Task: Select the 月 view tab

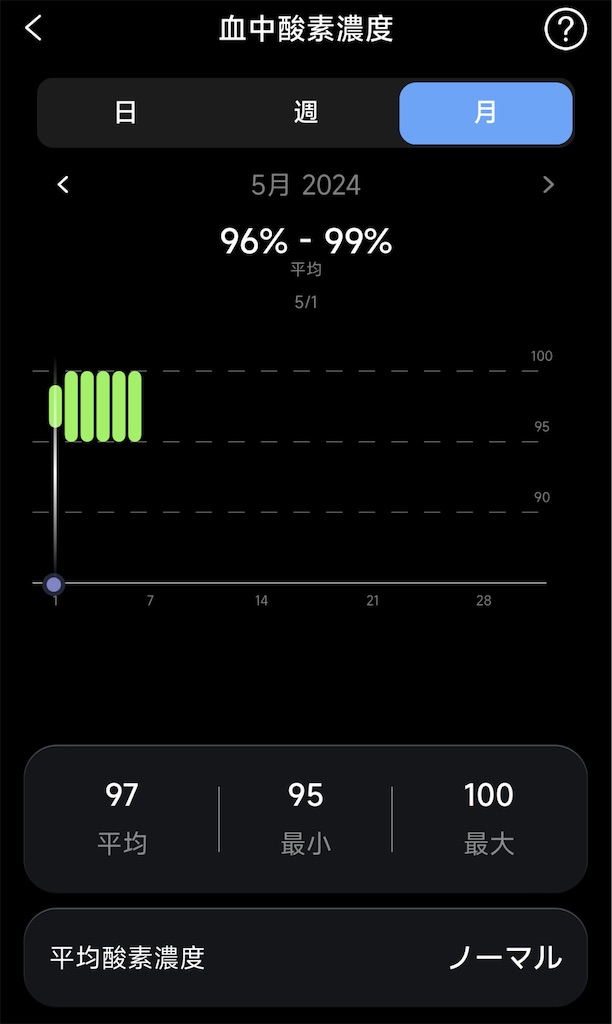Action: (x=486, y=113)
